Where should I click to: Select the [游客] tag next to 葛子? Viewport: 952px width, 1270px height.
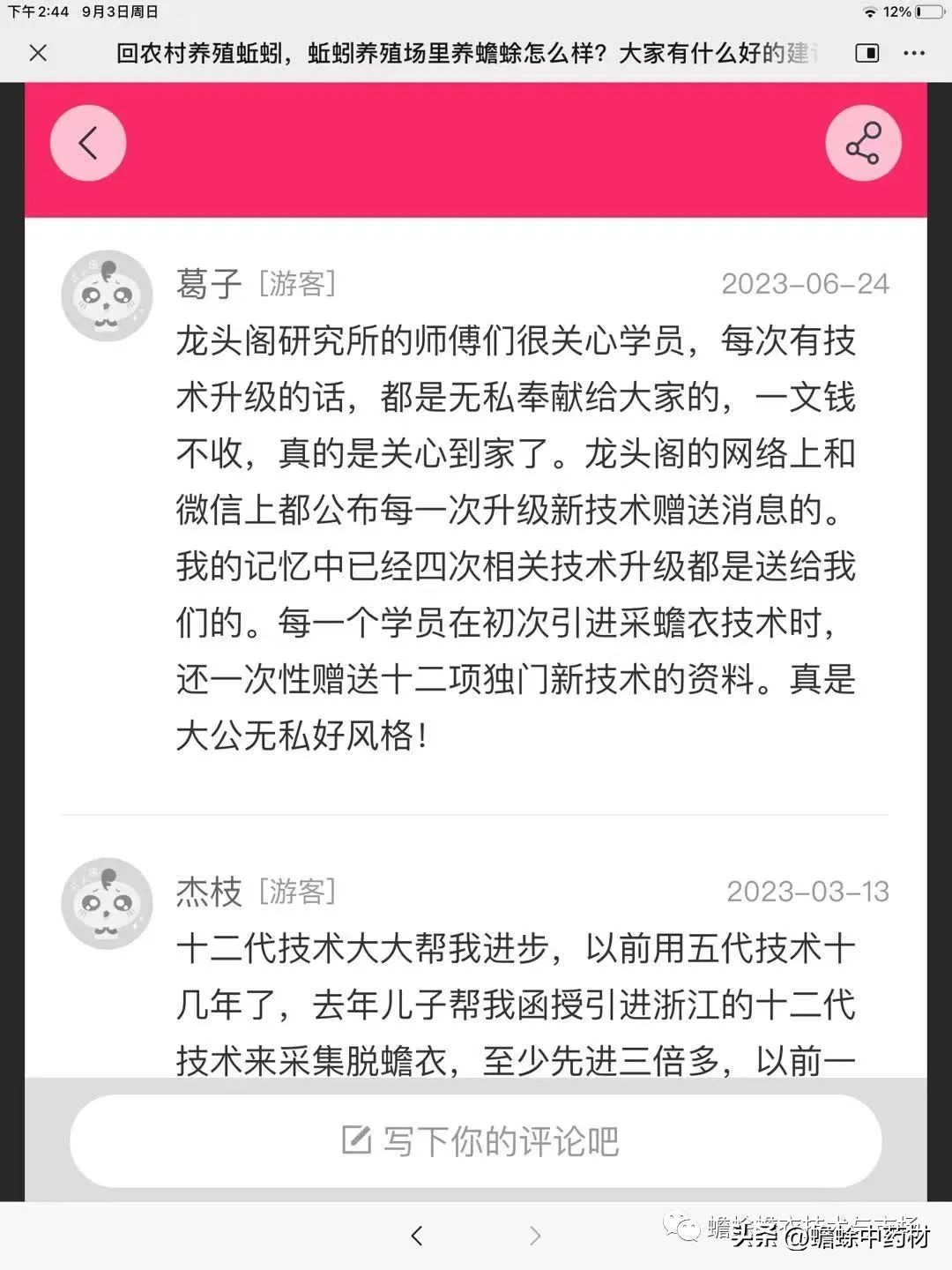(296, 284)
